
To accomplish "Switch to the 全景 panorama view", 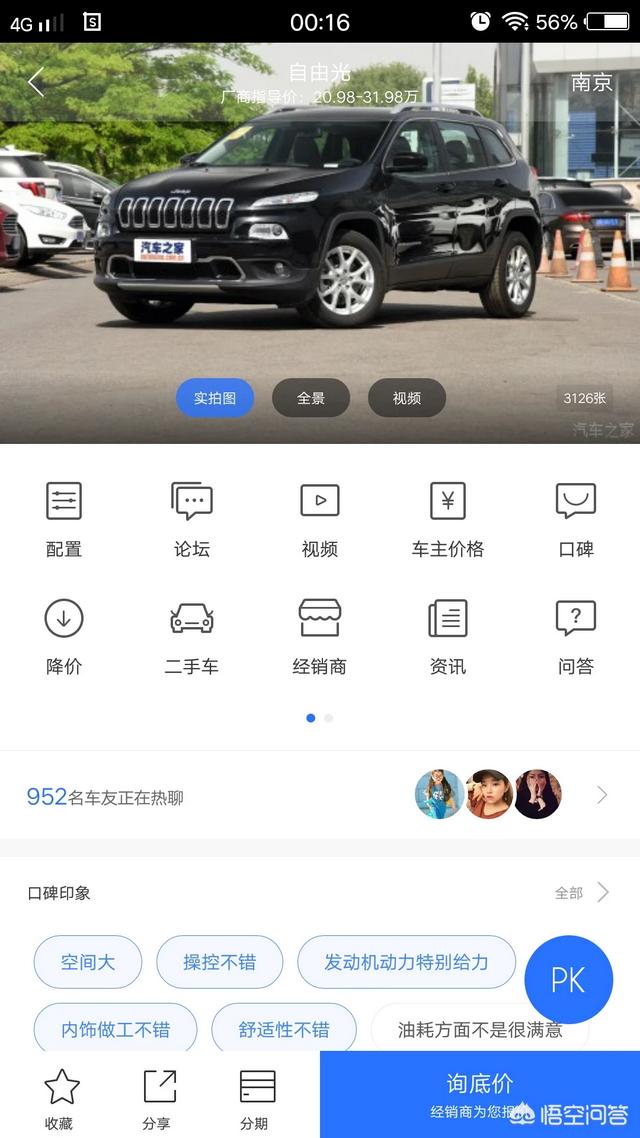I will pos(311,398).
